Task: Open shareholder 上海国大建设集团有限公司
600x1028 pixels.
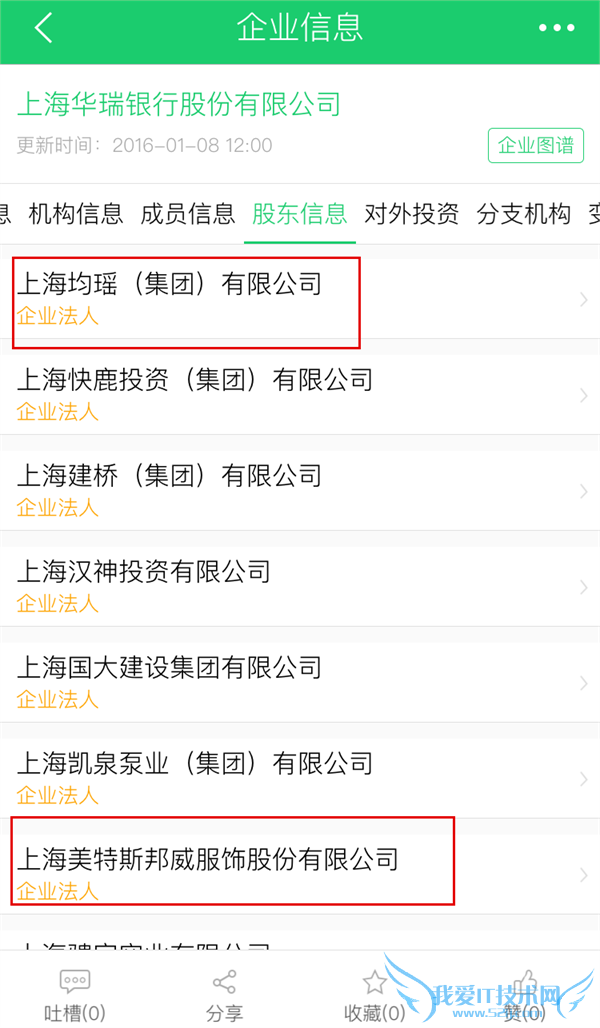Action: coord(300,682)
